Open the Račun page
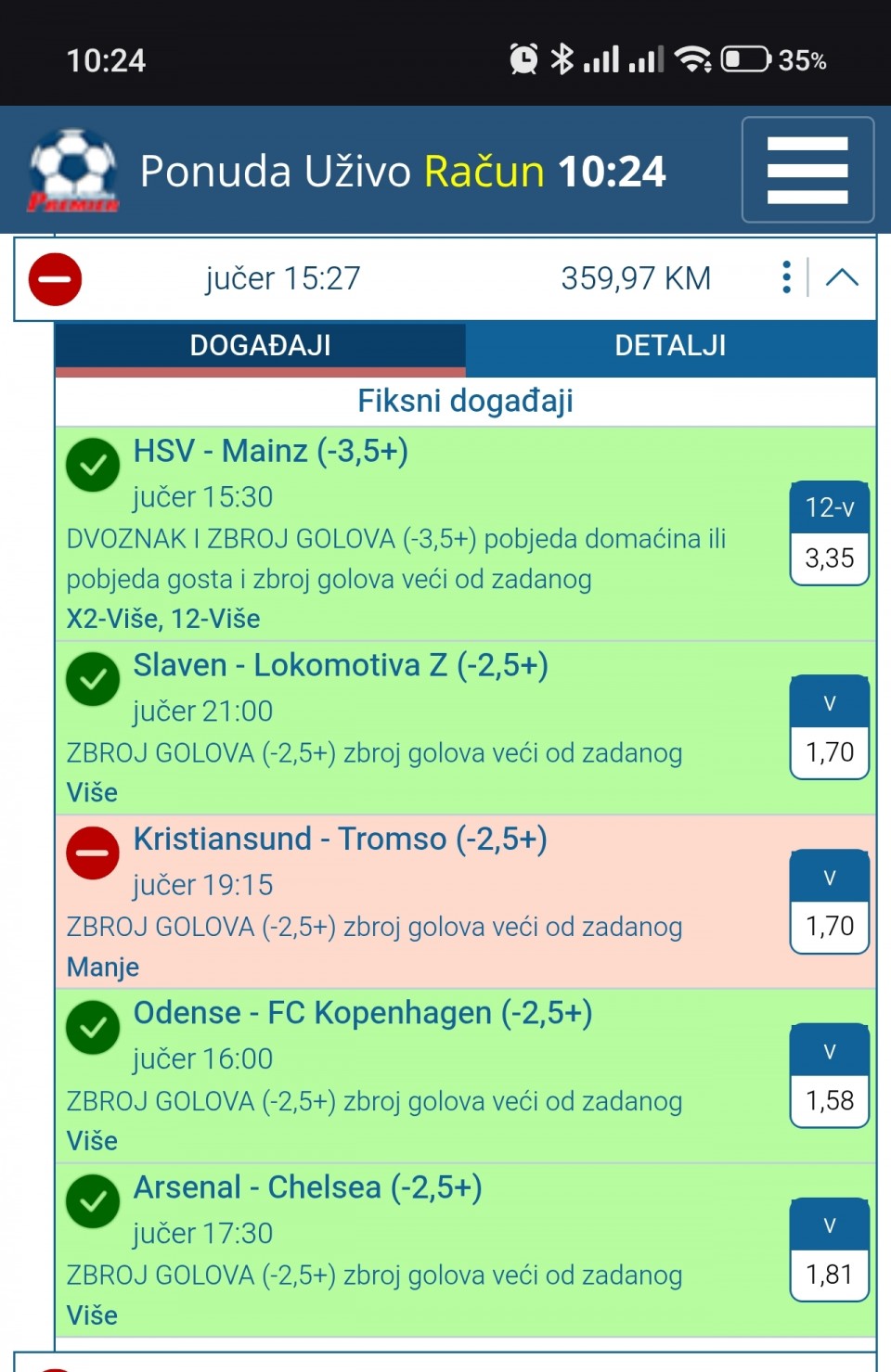This screenshot has height=1372, width=891. click(484, 172)
